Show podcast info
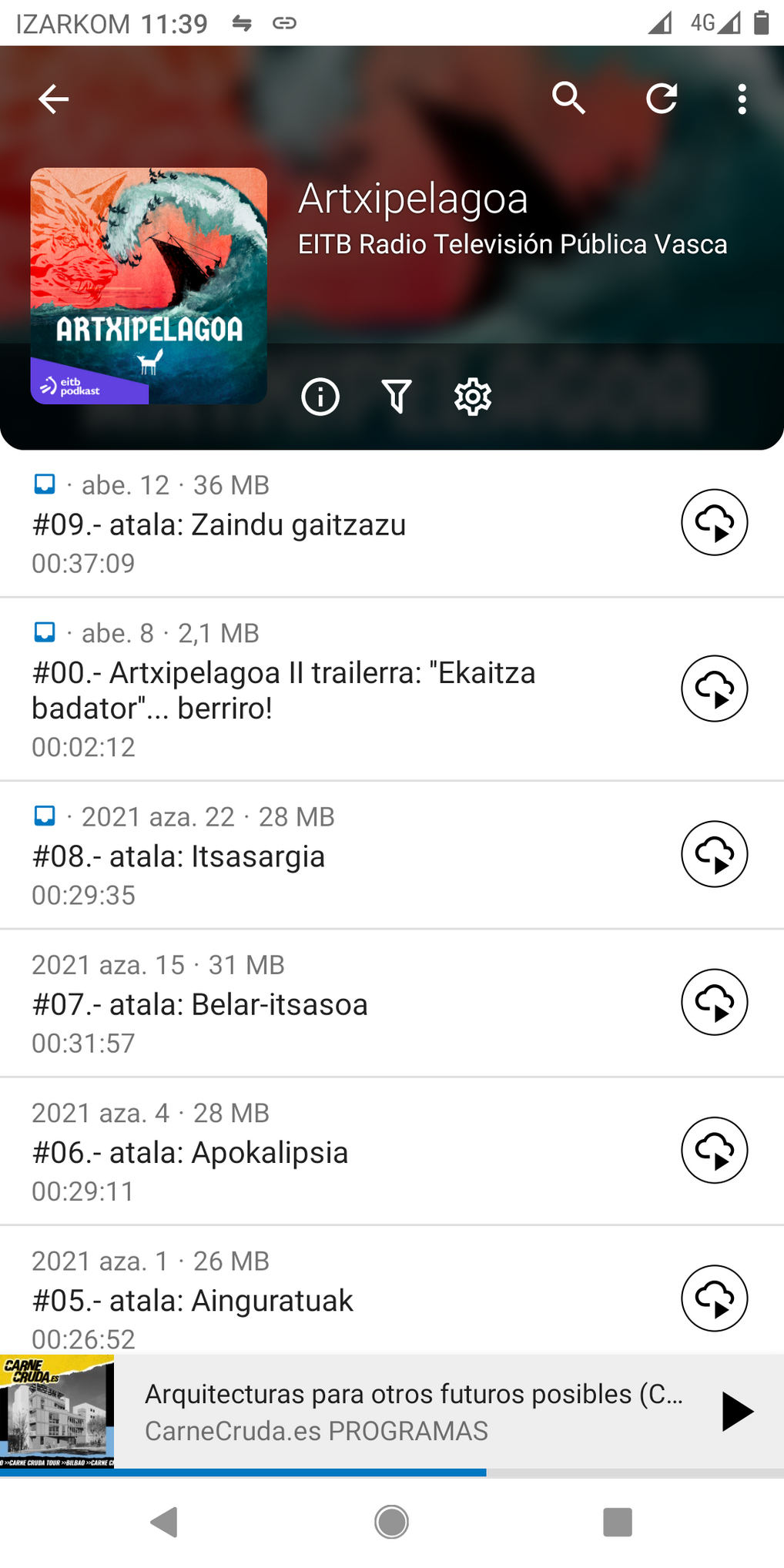Screen dimensions: 784x1568 [x=320, y=397]
